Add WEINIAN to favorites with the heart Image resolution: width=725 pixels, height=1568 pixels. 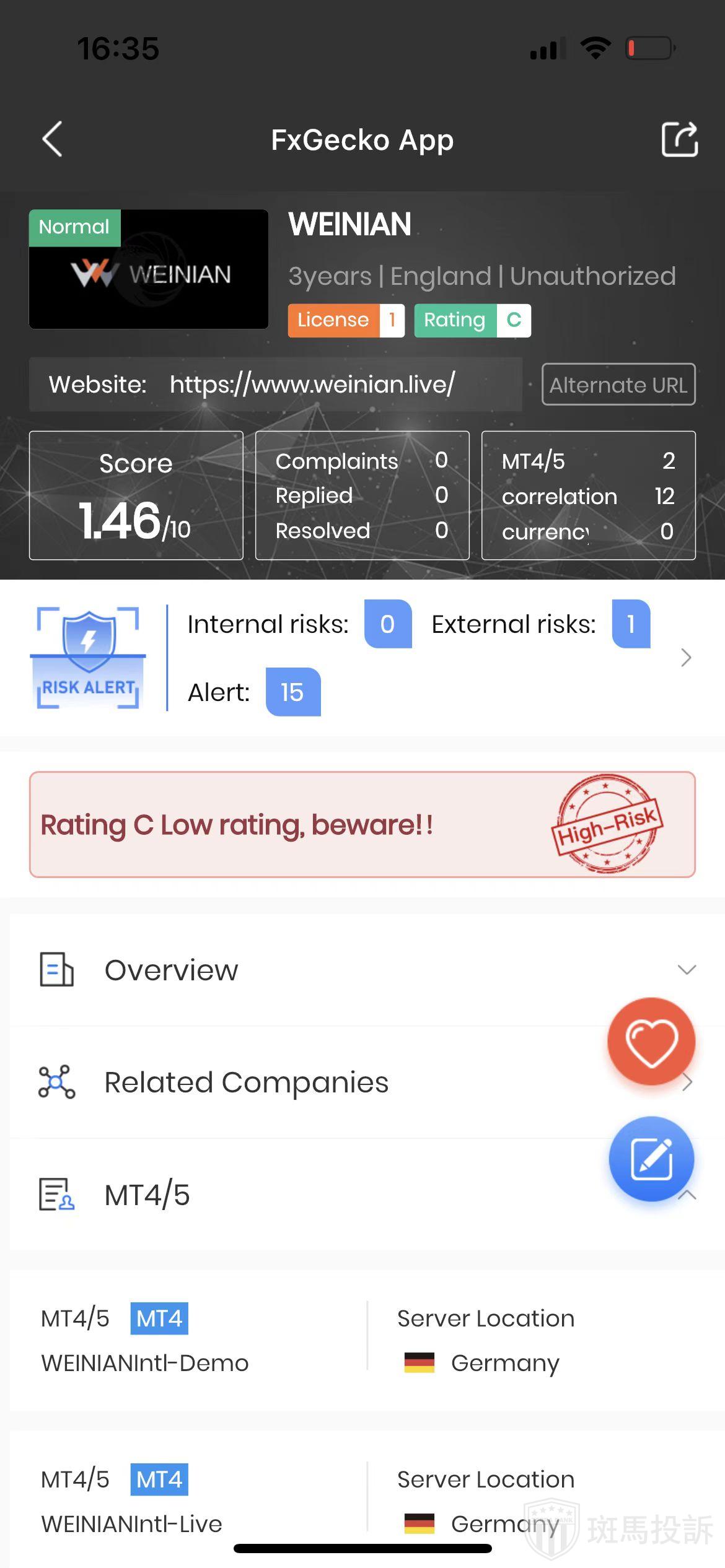click(x=651, y=1042)
